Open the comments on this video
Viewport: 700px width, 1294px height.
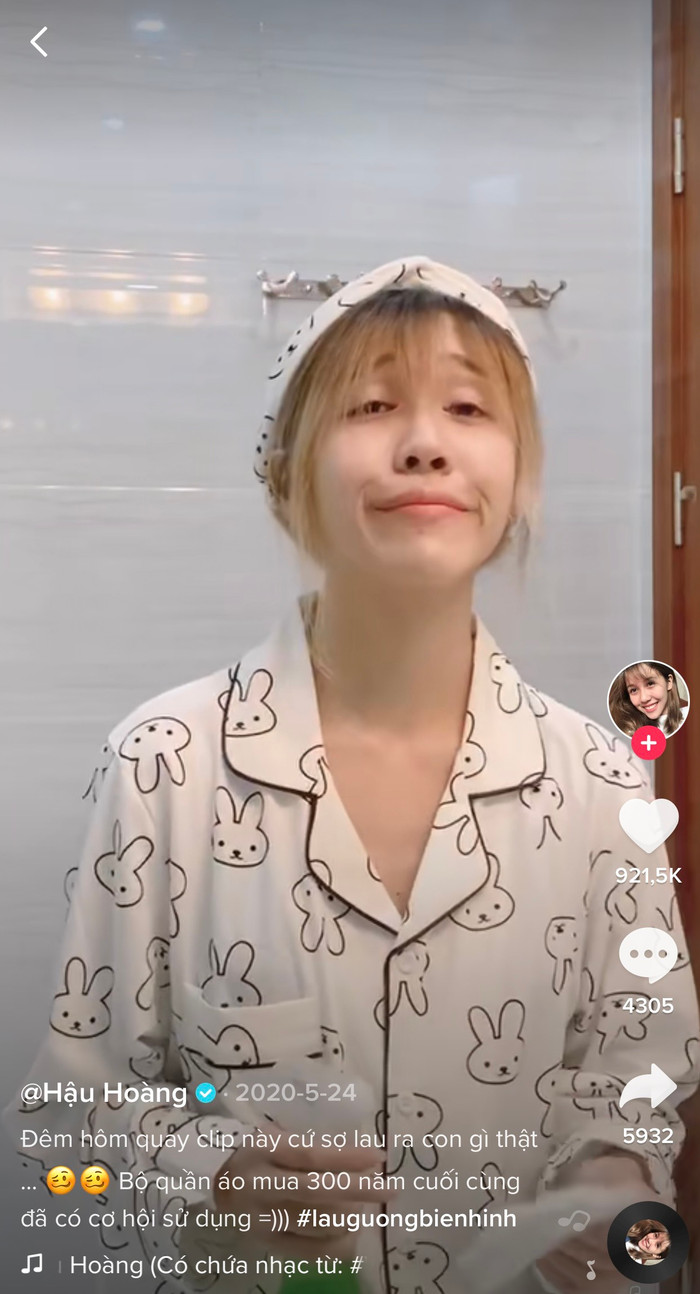tap(648, 956)
